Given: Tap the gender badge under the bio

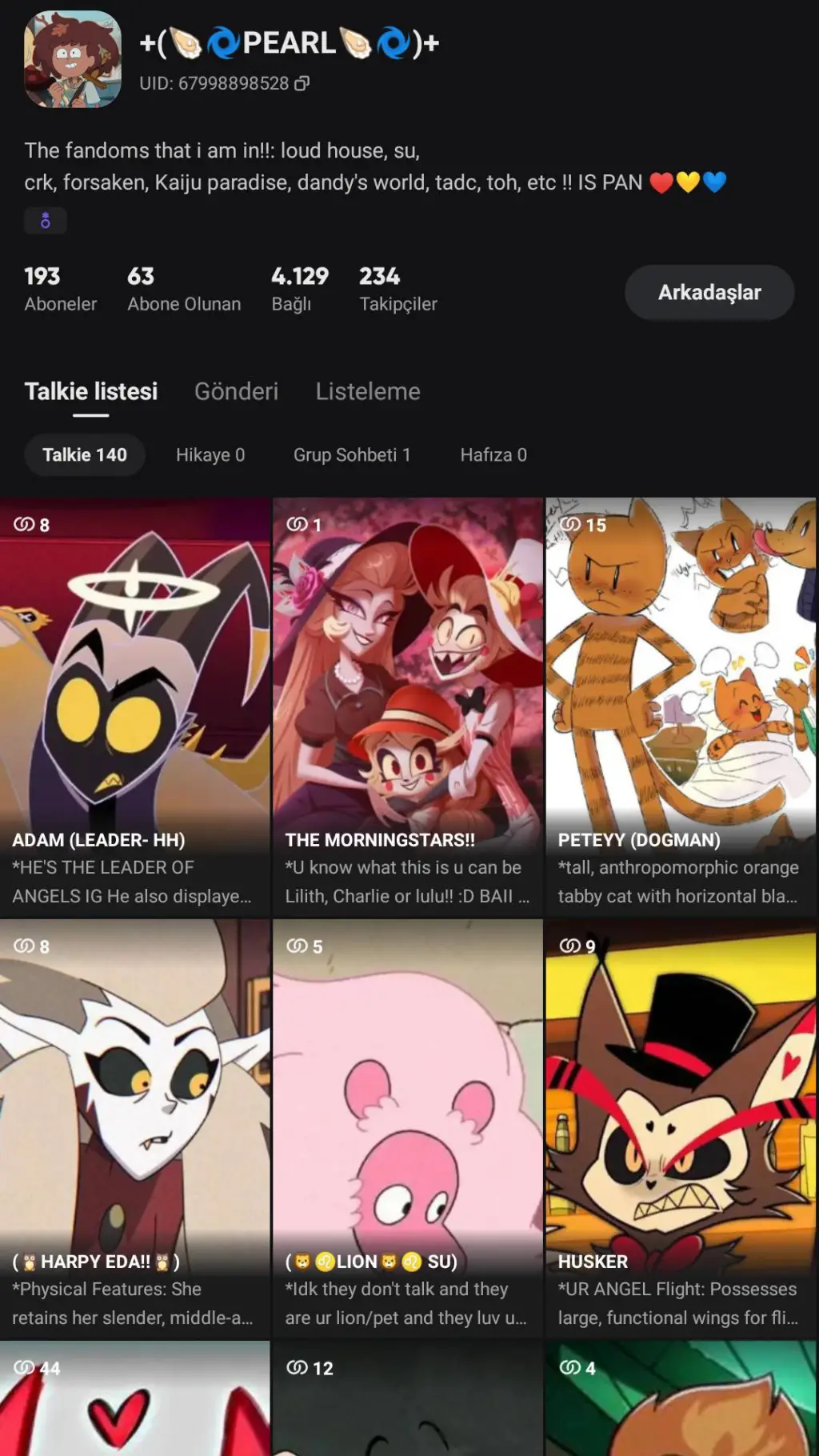Looking at the screenshot, I should coord(45,221).
